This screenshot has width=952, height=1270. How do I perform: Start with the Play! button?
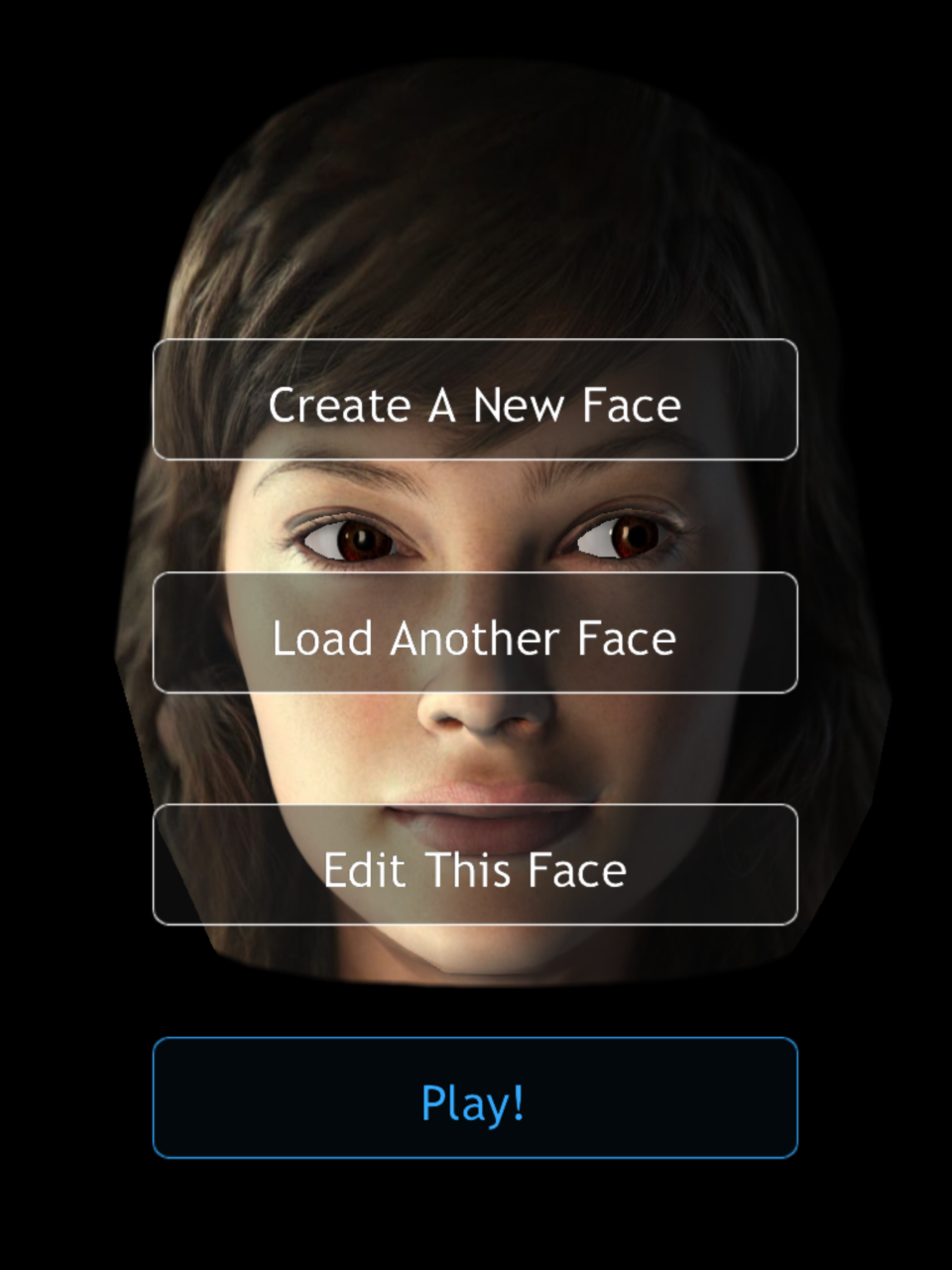click(x=475, y=1098)
